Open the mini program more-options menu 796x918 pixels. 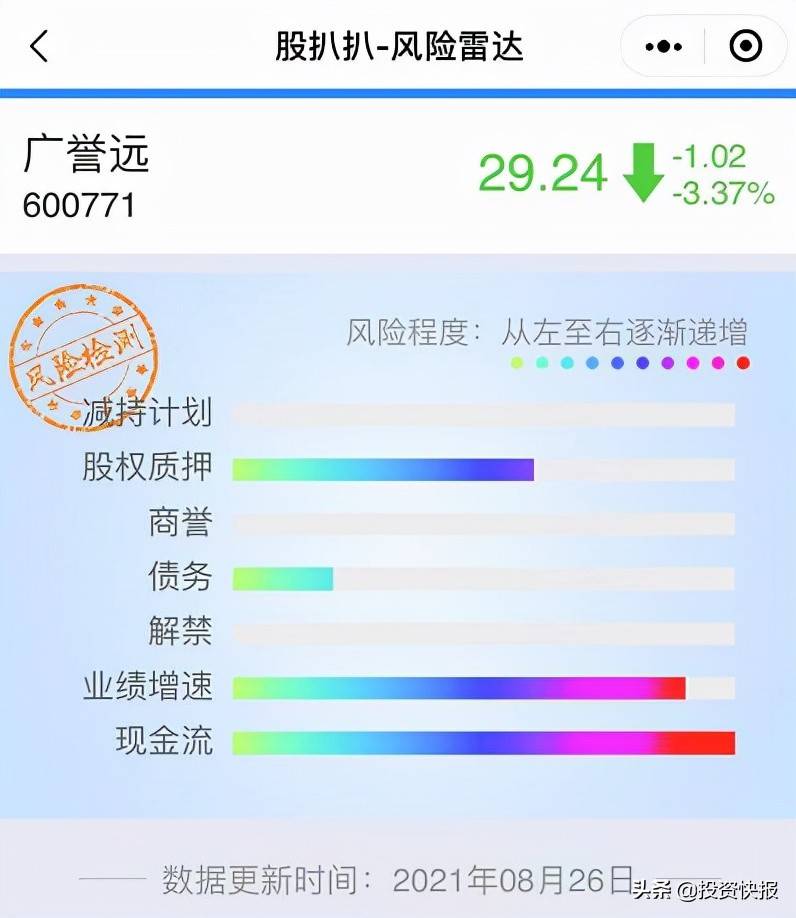pyautogui.click(x=664, y=47)
